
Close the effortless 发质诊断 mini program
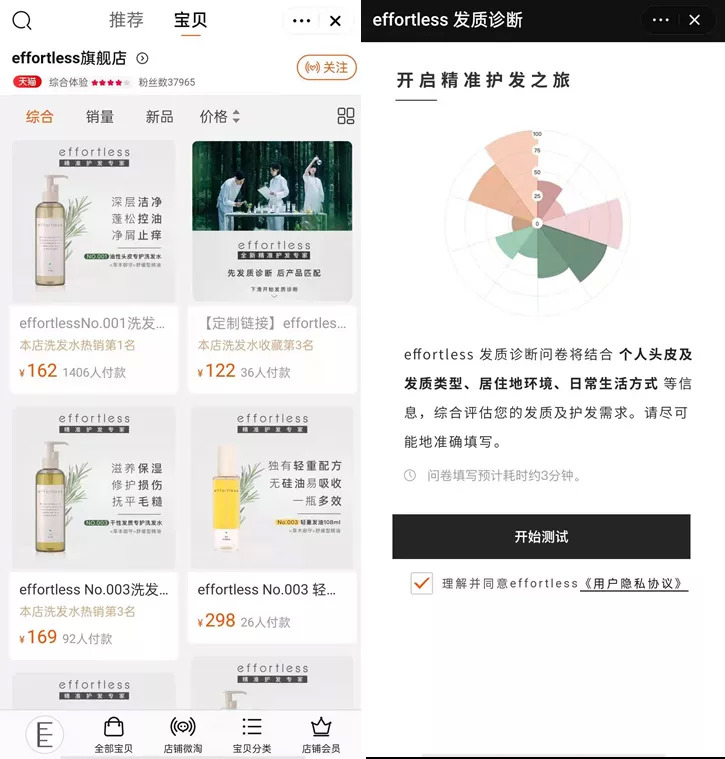click(695, 20)
